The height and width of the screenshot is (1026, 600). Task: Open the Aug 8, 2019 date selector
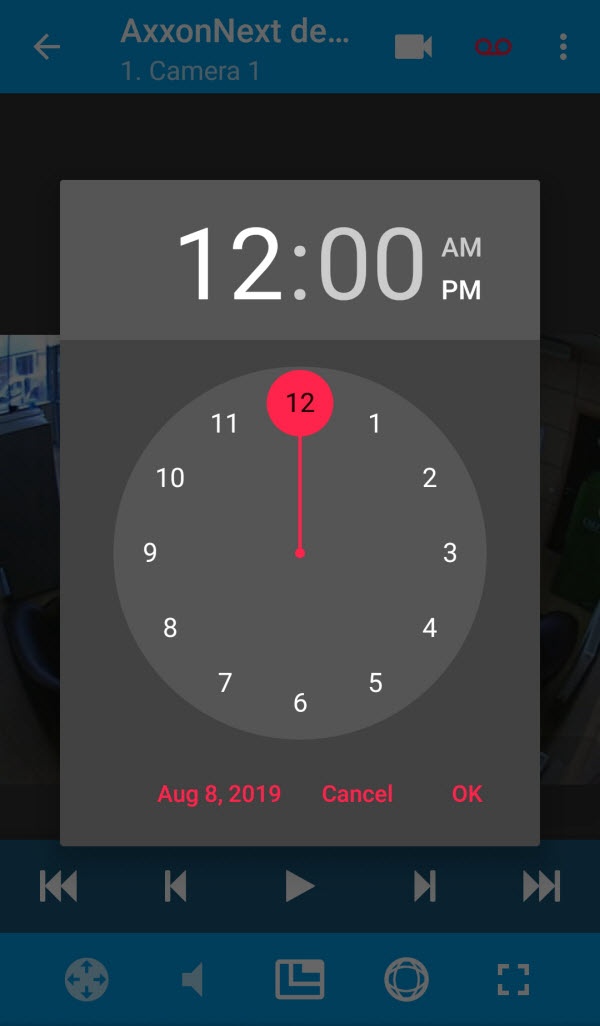pyautogui.click(x=219, y=794)
